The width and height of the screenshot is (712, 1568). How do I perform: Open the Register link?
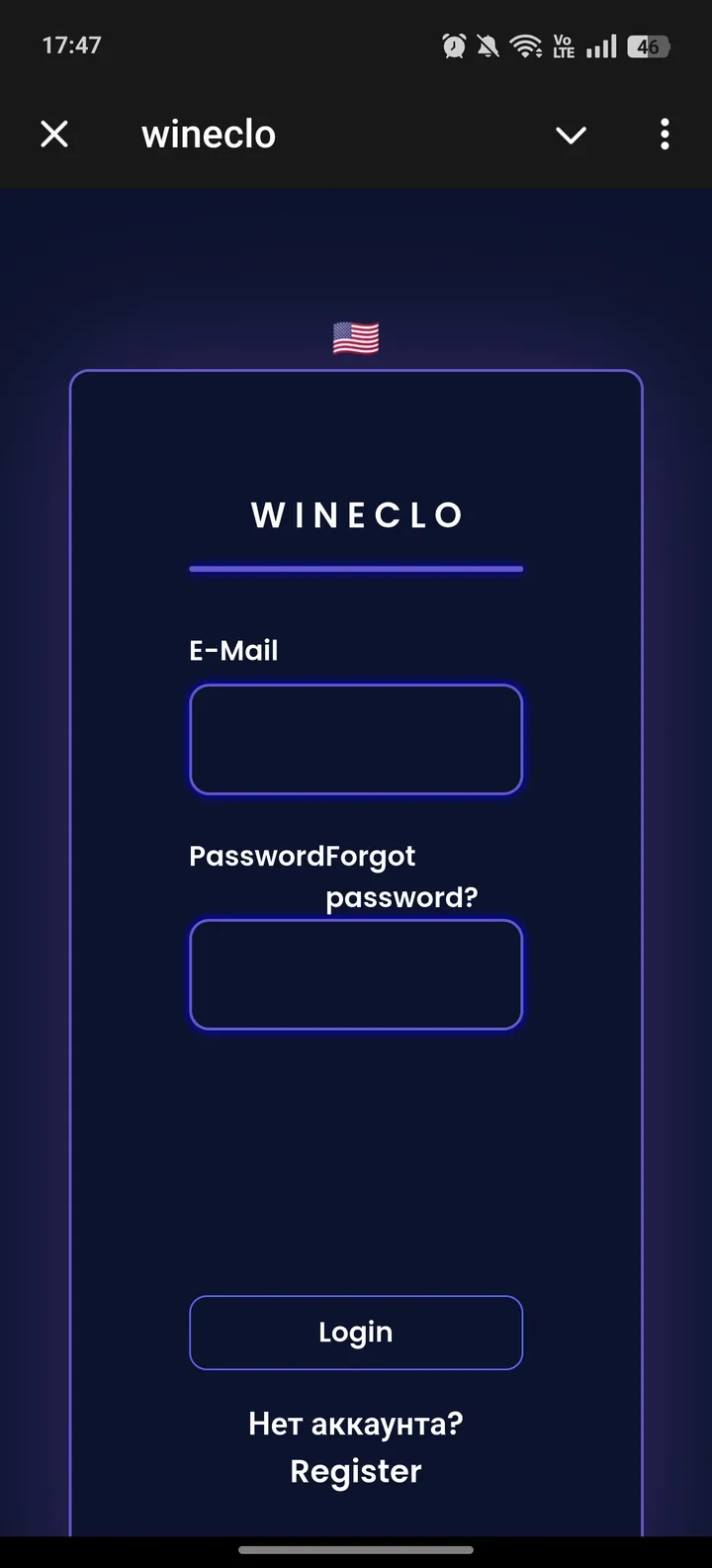[356, 1471]
